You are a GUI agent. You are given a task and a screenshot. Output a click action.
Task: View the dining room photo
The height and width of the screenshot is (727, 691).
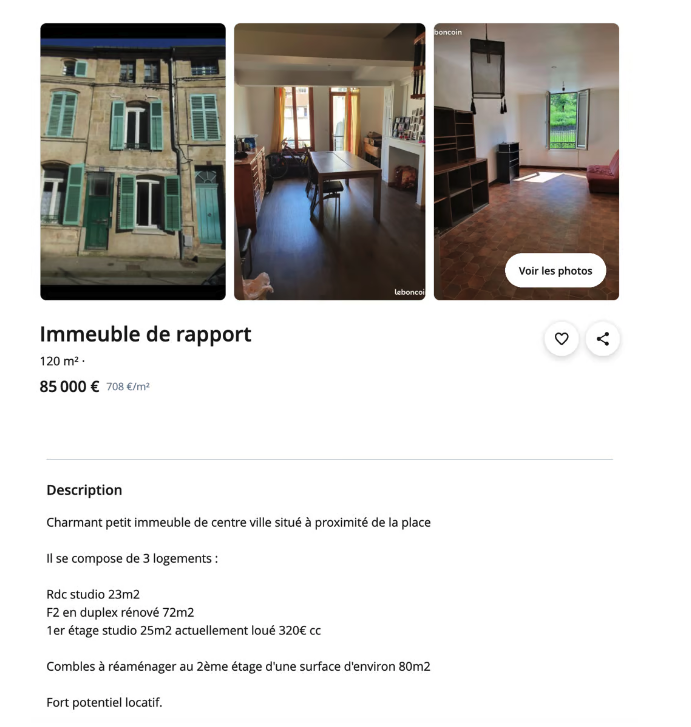click(x=329, y=161)
